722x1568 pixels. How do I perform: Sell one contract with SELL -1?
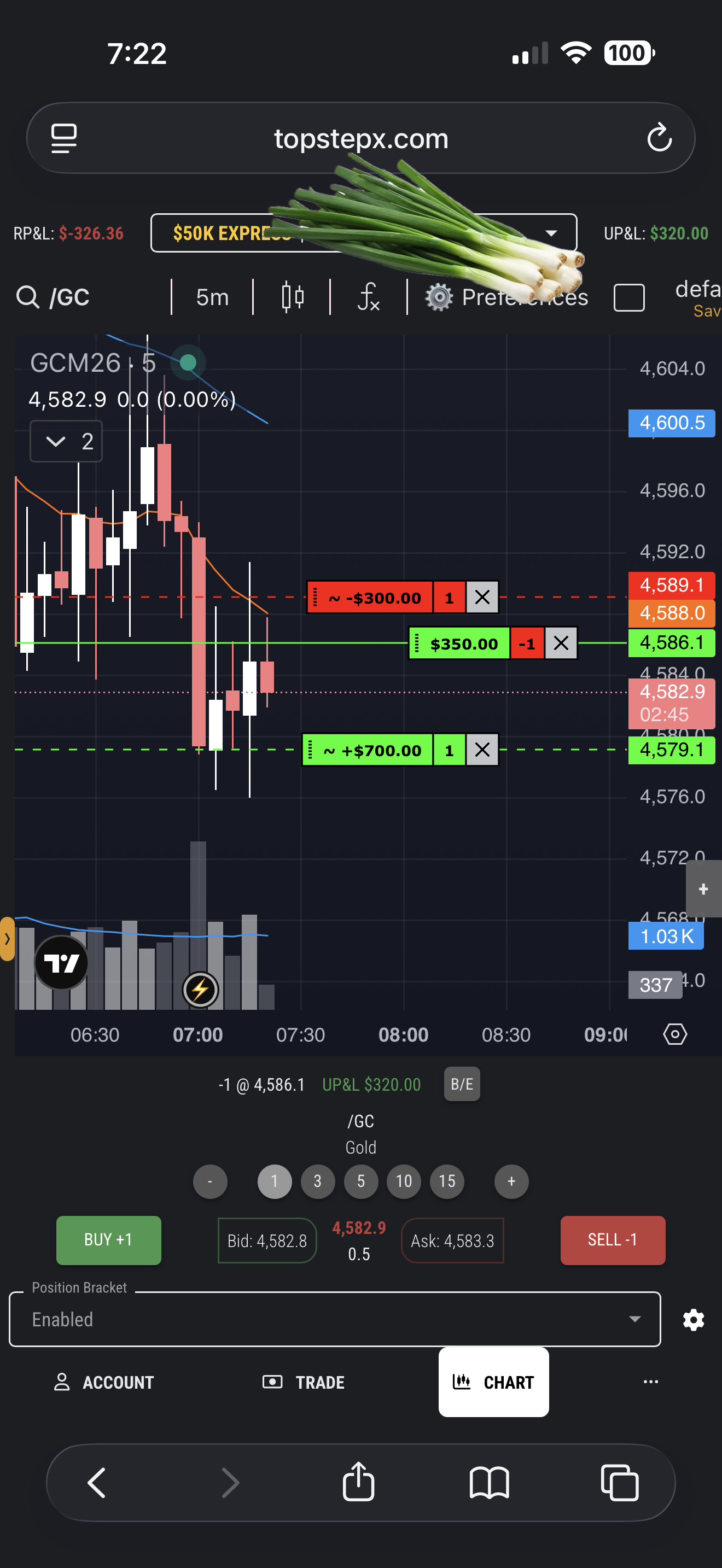click(x=613, y=1240)
